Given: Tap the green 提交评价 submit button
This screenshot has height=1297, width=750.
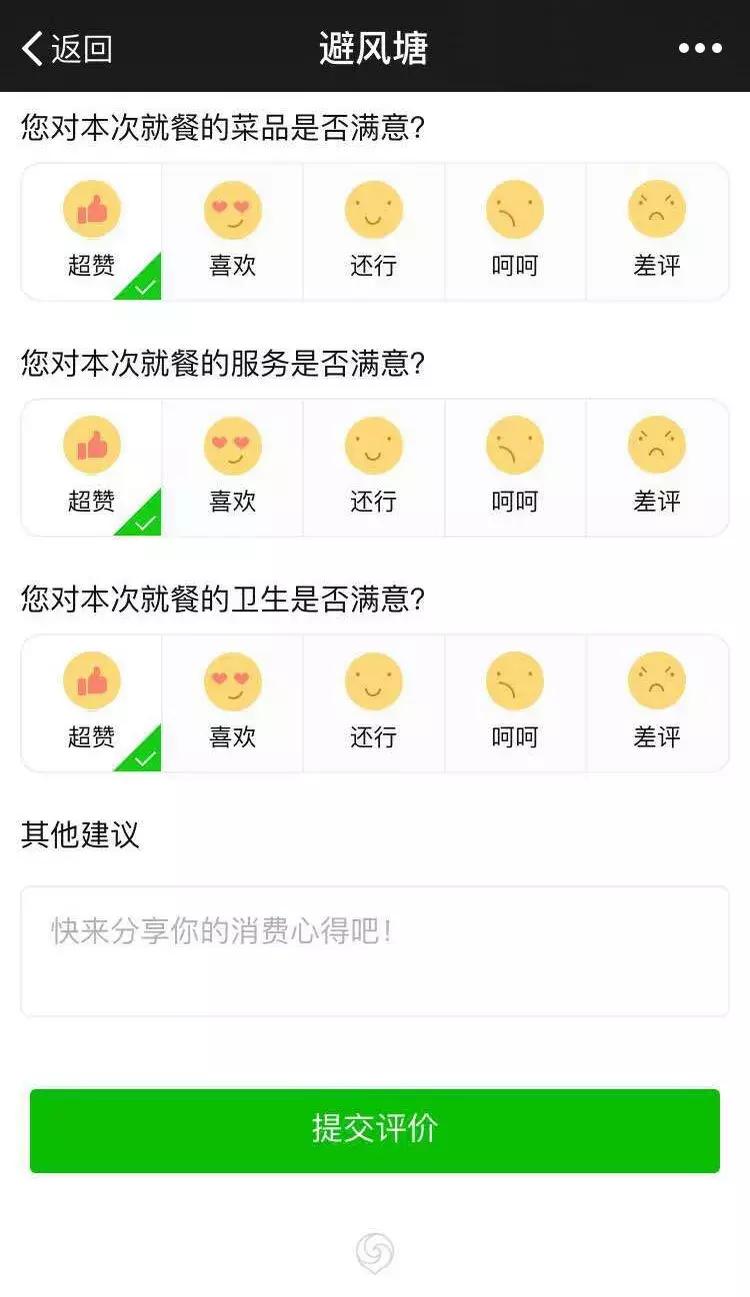Looking at the screenshot, I should pos(375,1131).
